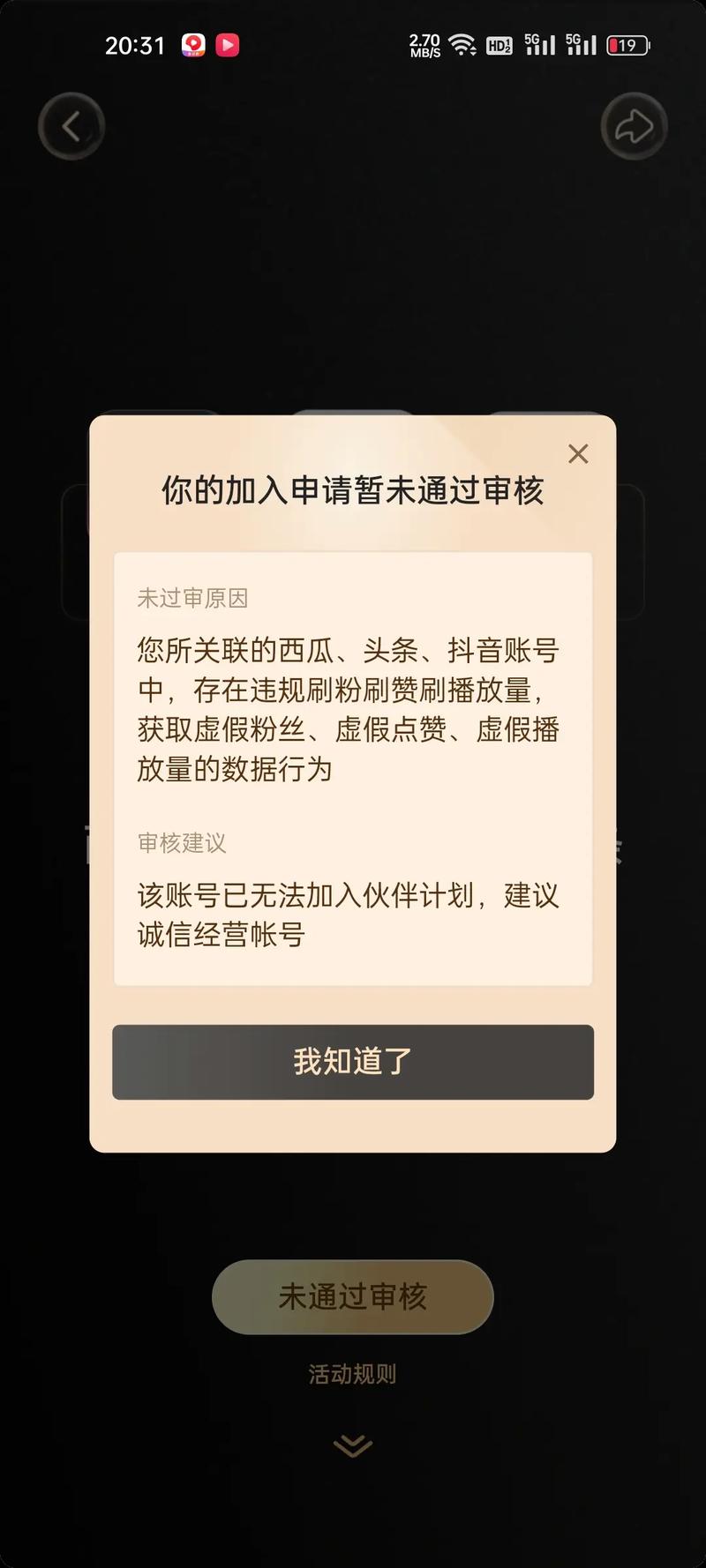Go back using the back arrow
This screenshot has width=706, height=1568.
(x=71, y=126)
